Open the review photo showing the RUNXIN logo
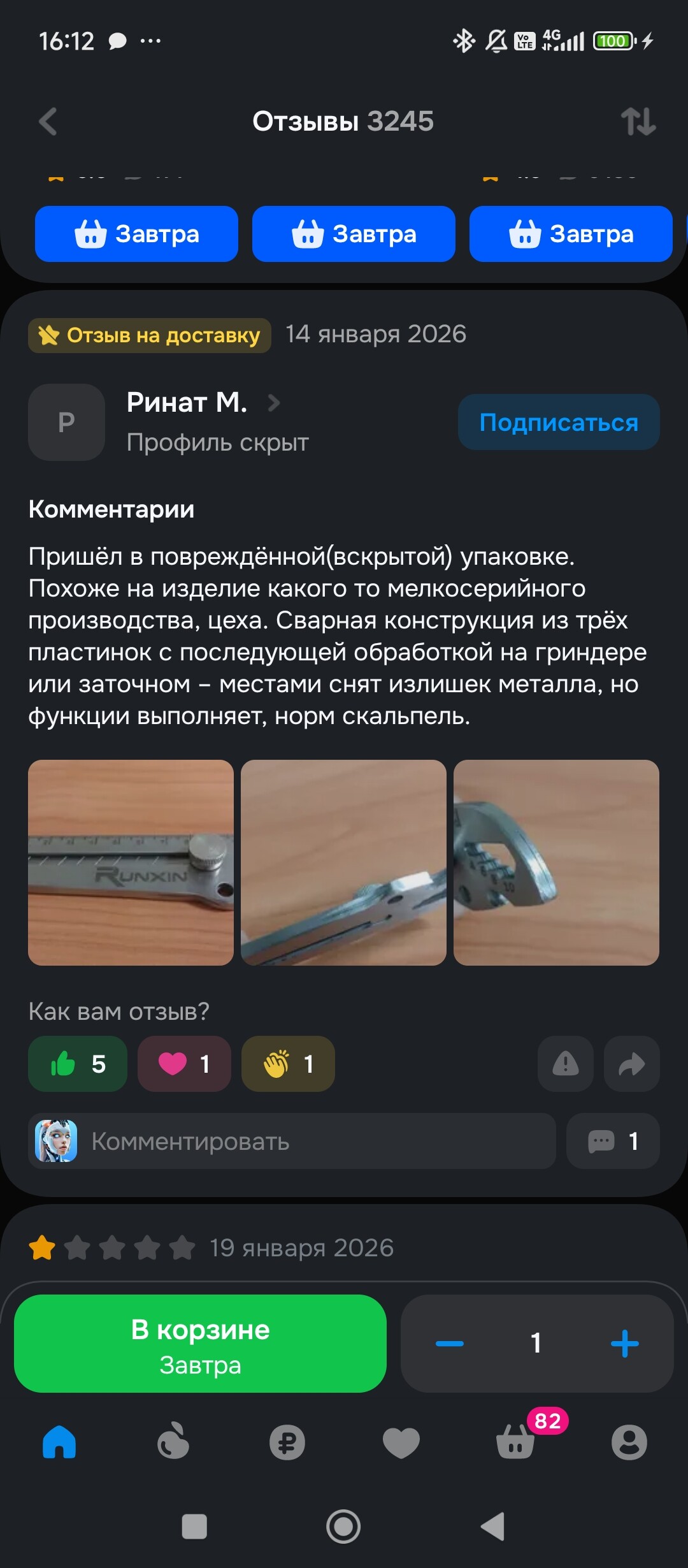688x1568 pixels. [131, 862]
